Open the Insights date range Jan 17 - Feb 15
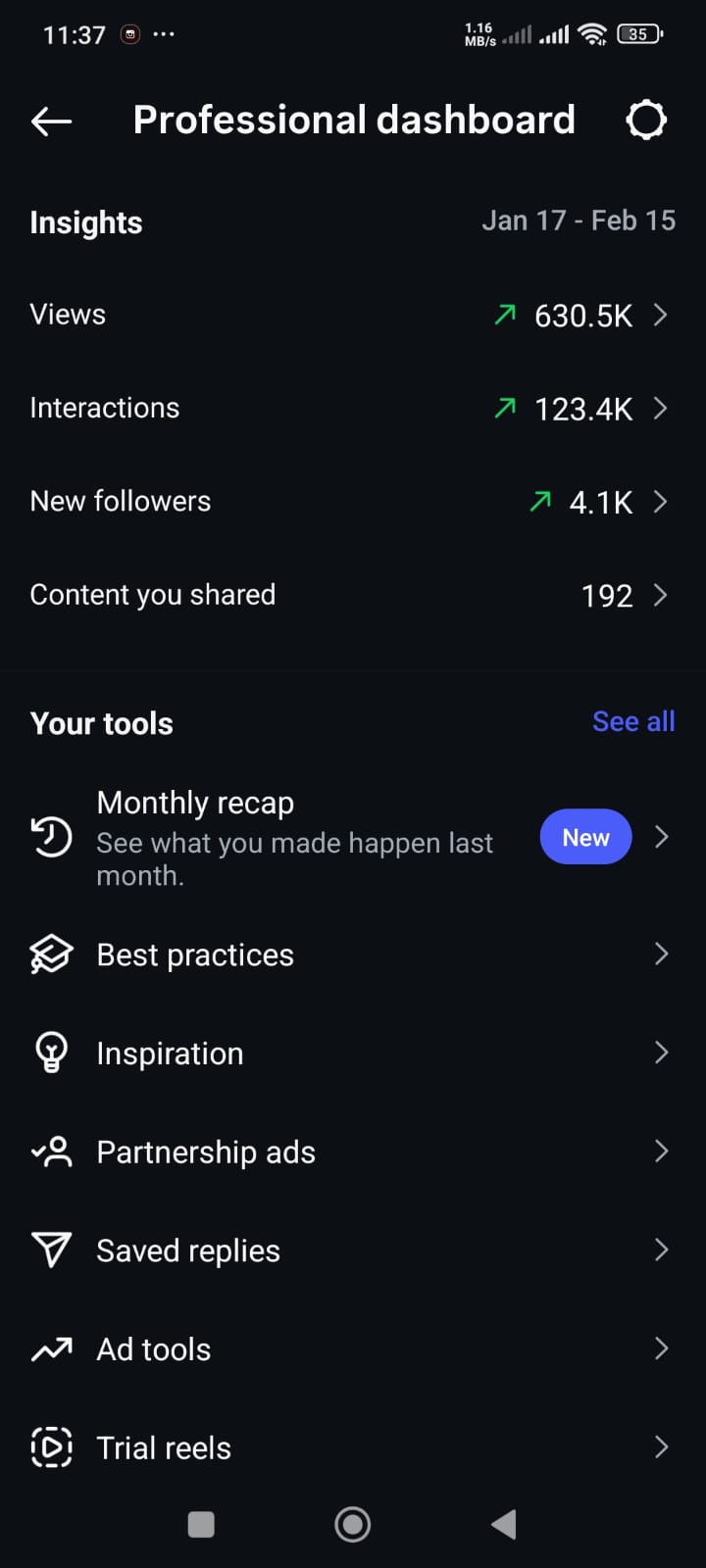The image size is (706, 1568). [x=578, y=220]
